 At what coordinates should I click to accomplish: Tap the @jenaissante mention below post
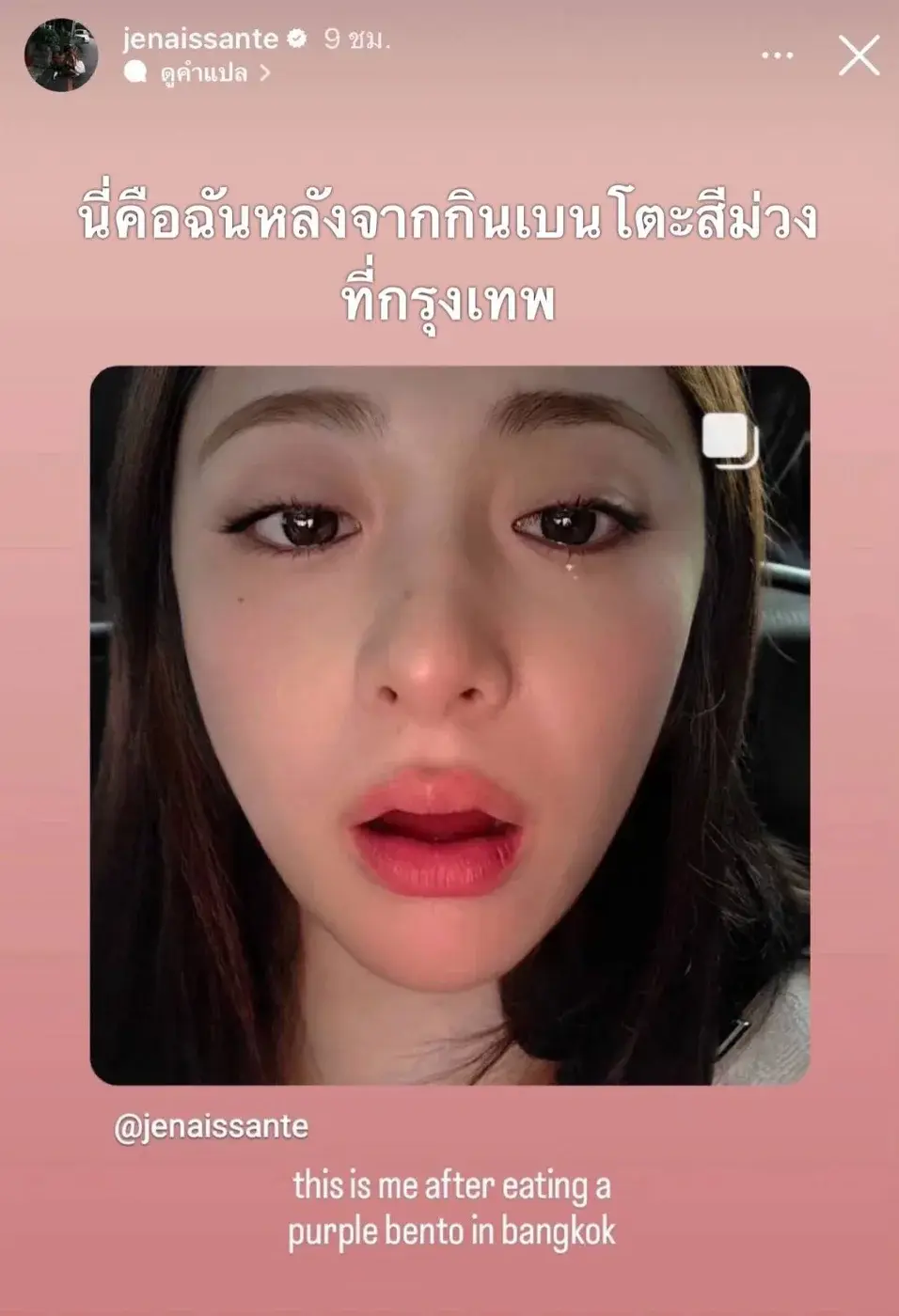click(211, 1126)
